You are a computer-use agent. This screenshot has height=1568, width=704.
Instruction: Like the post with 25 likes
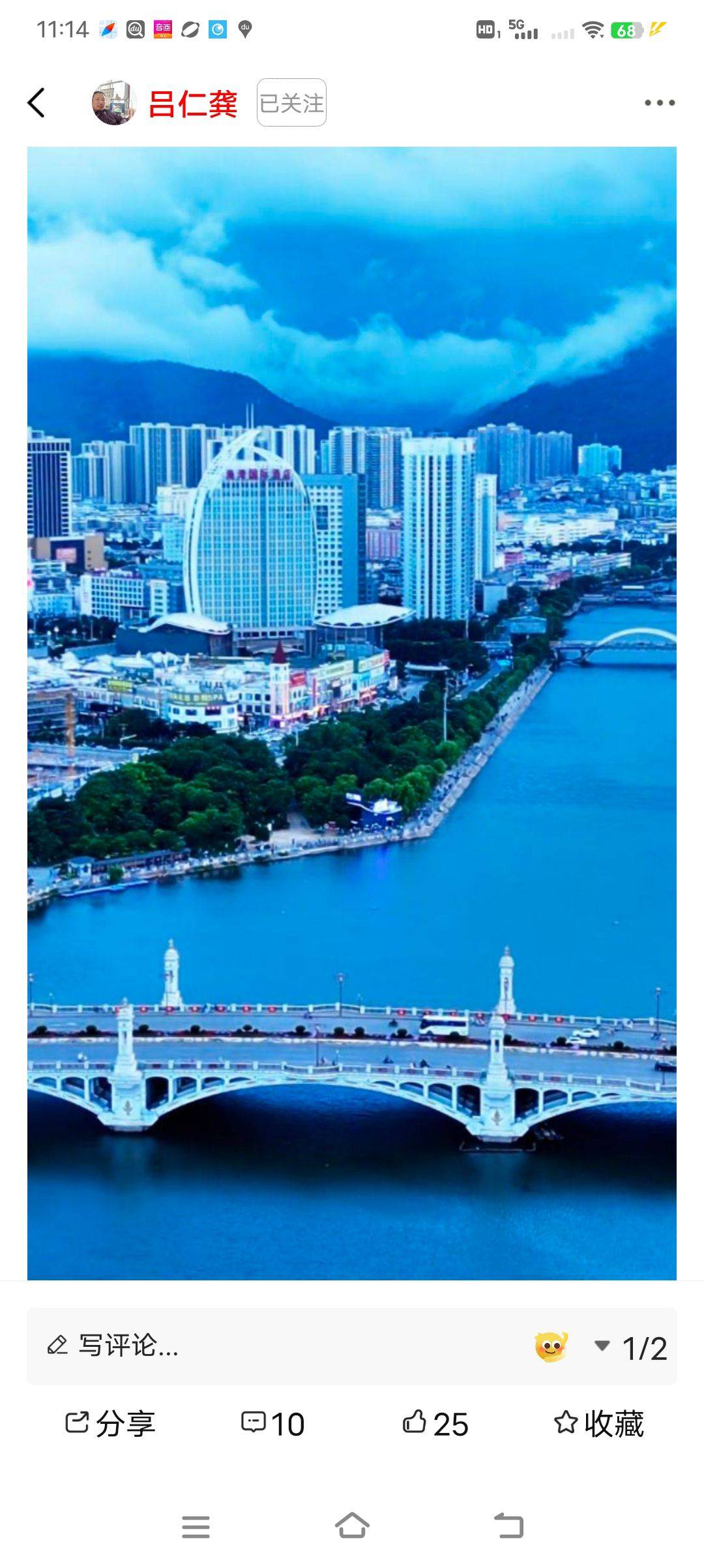coord(435,1423)
